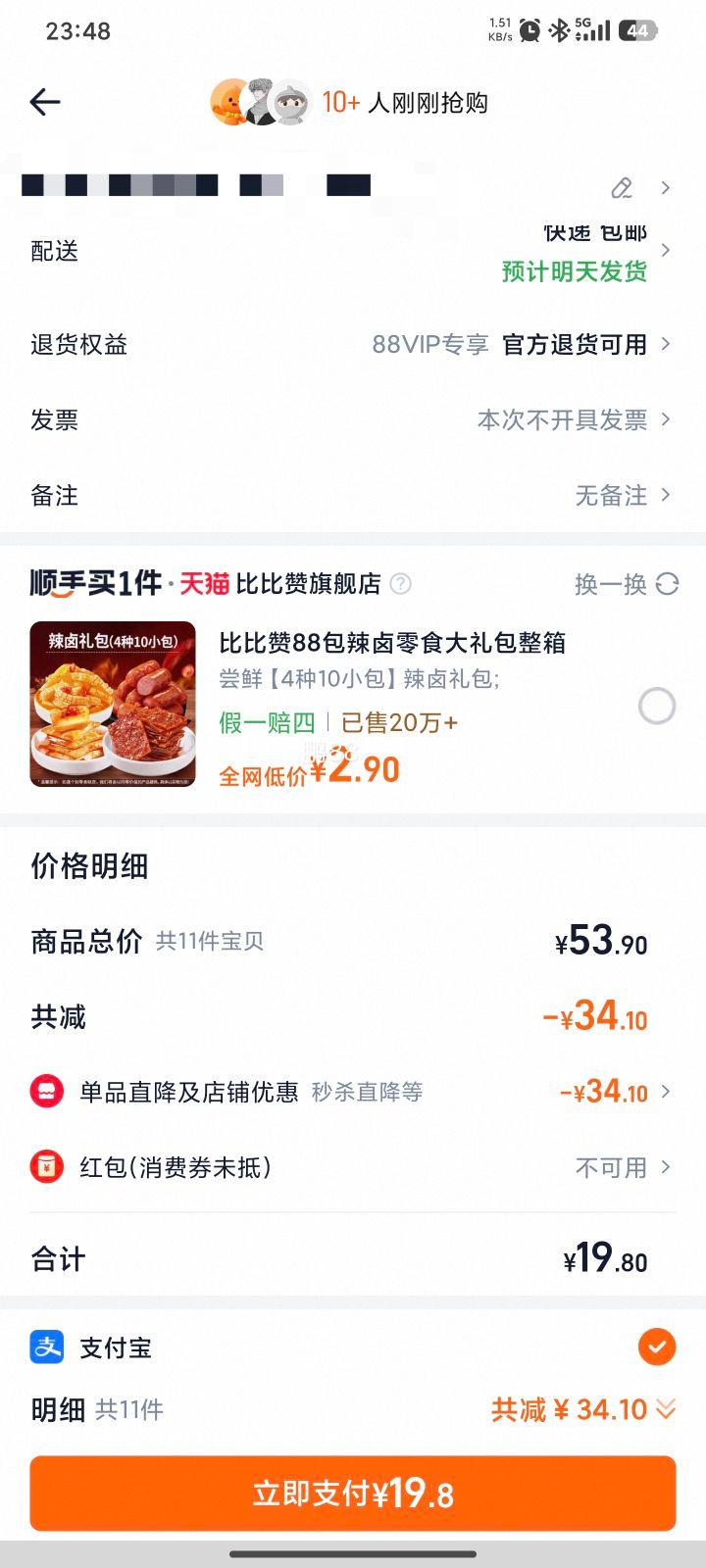
Task: Go back using the top arrow
Action: point(45,102)
